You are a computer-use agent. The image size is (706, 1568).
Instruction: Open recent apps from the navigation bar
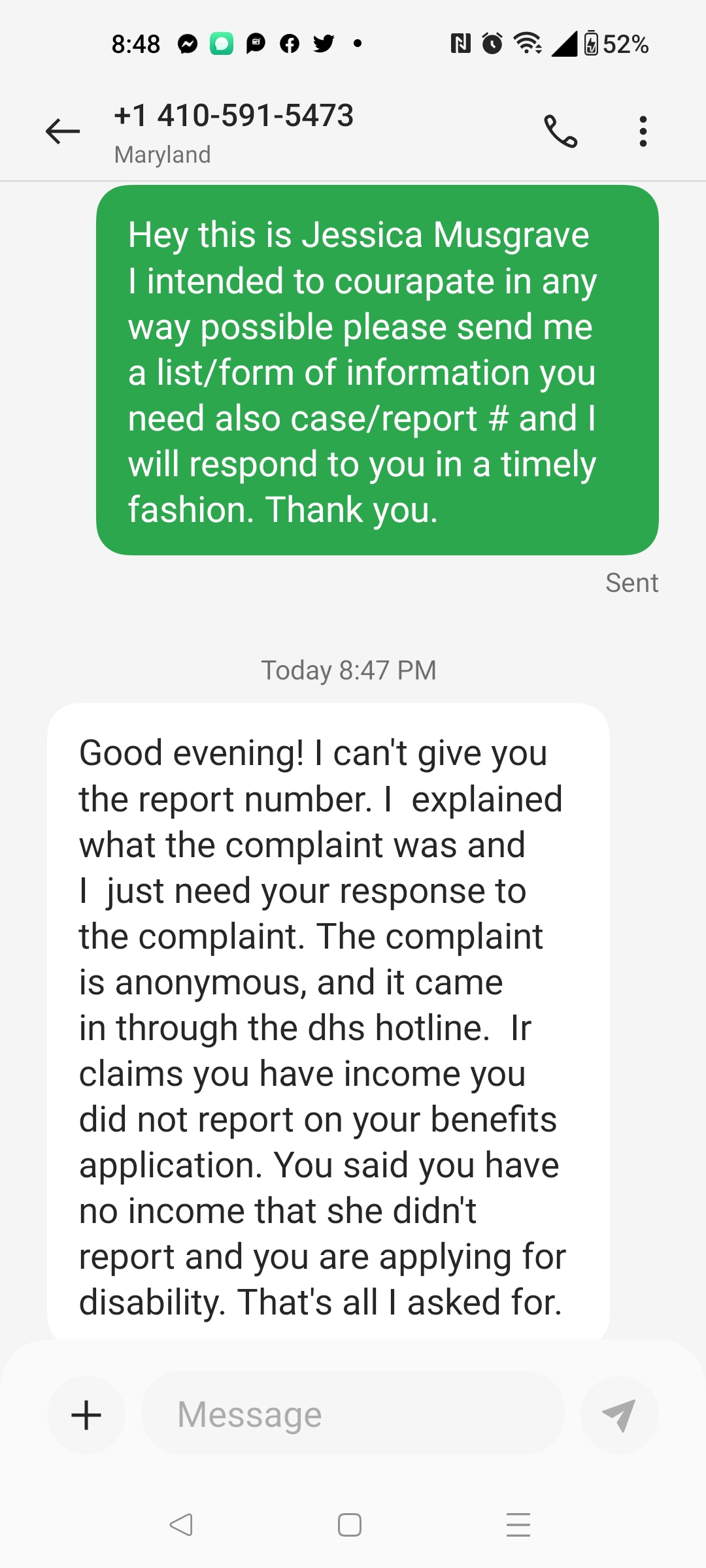point(518,1525)
